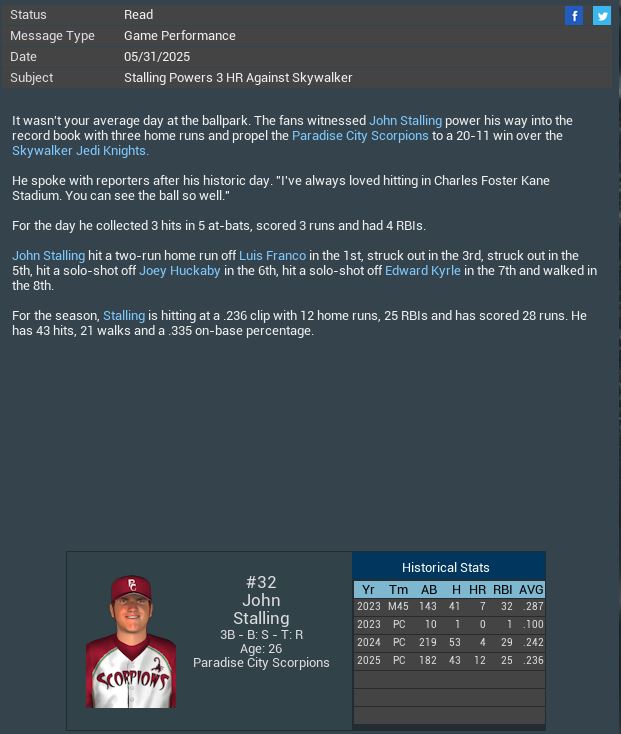Image resolution: width=621 pixels, height=734 pixels.
Task: Tap the Stalling link in season summary
Action: coord(124,315)
